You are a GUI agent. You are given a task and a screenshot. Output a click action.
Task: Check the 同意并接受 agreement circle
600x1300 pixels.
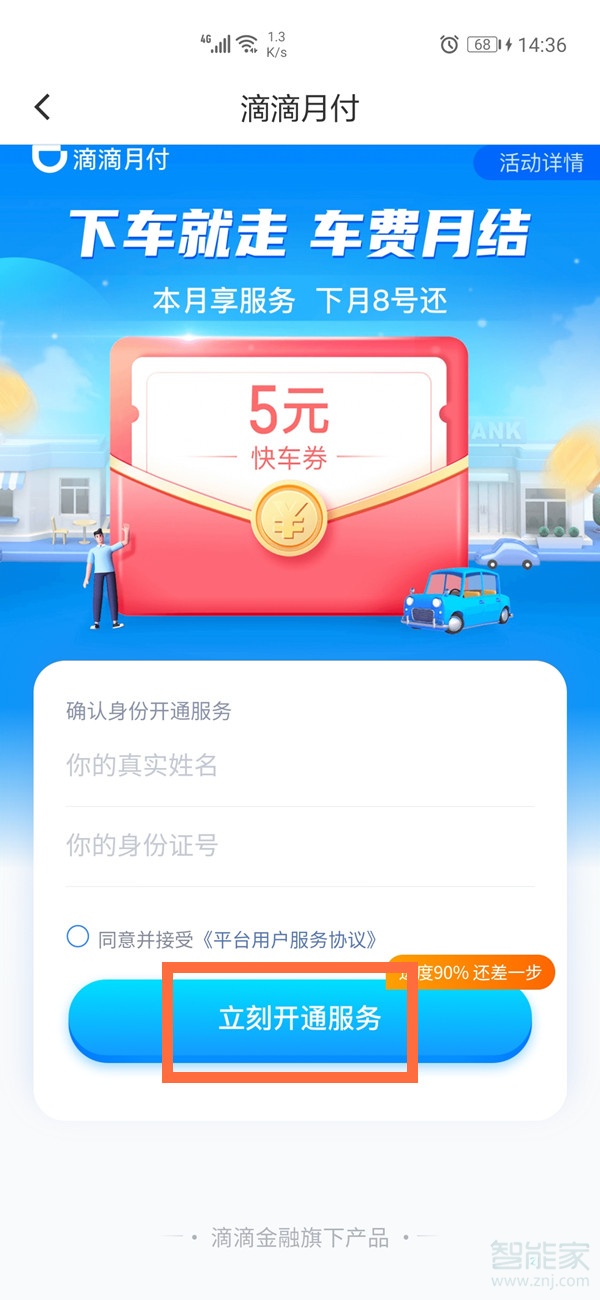pos(78,937)
